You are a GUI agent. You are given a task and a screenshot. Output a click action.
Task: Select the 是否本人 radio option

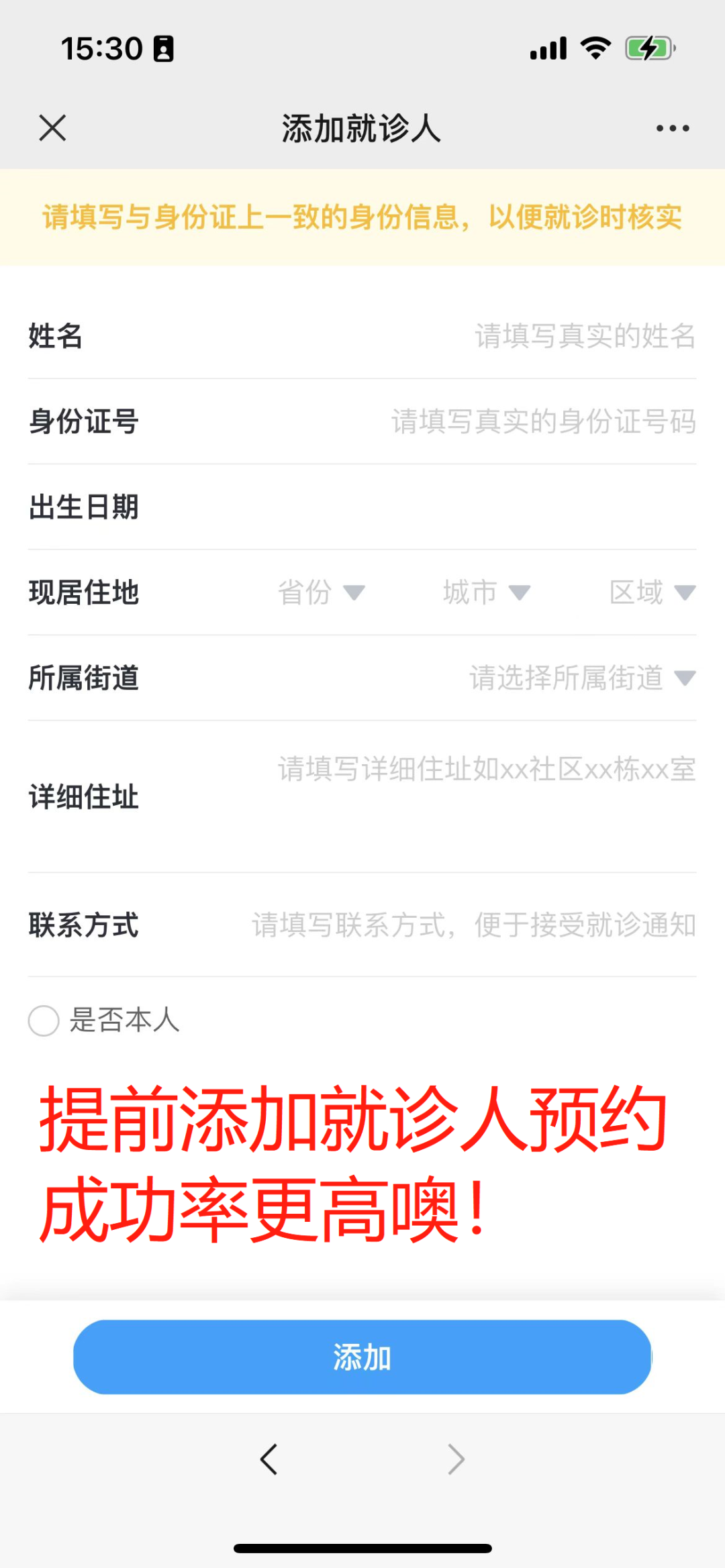[x=44, y=1021]
